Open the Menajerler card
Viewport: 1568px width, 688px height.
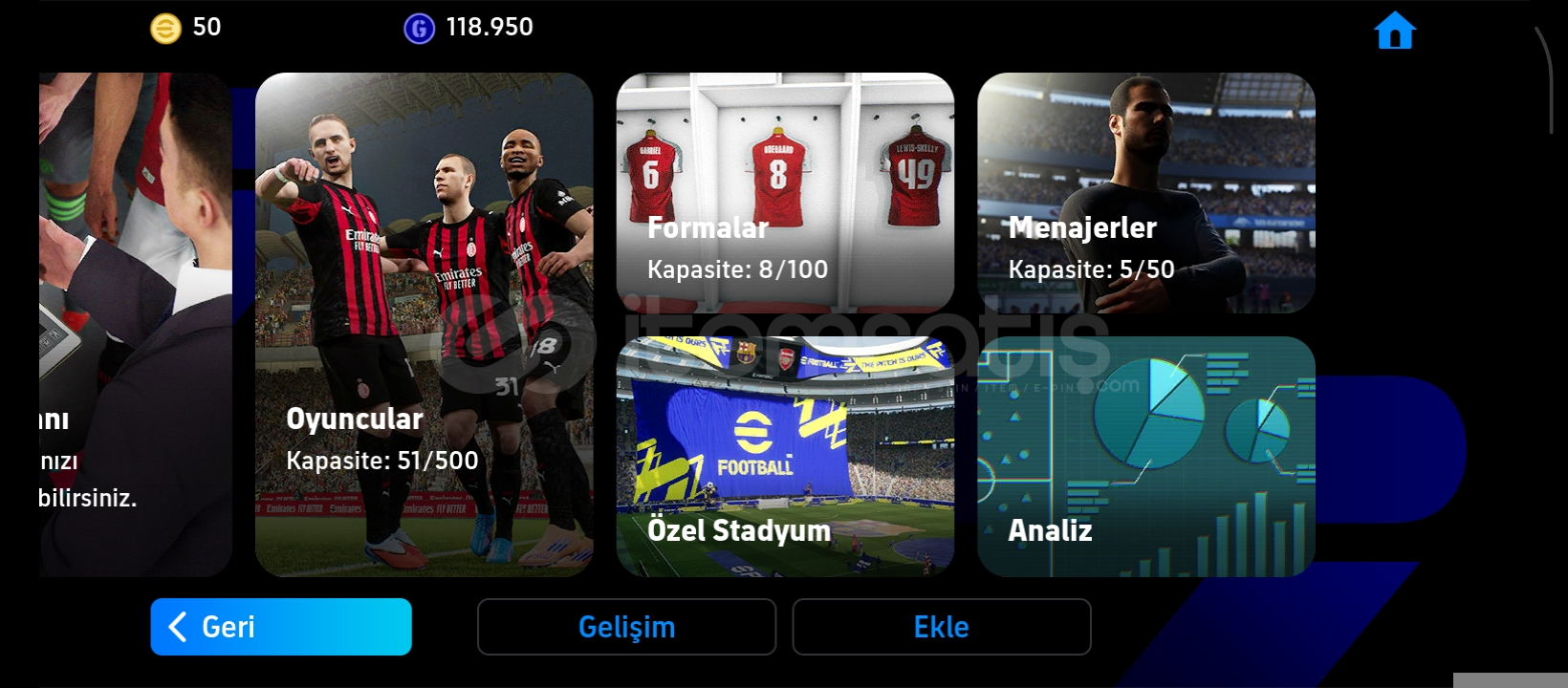coord(1145,193)
